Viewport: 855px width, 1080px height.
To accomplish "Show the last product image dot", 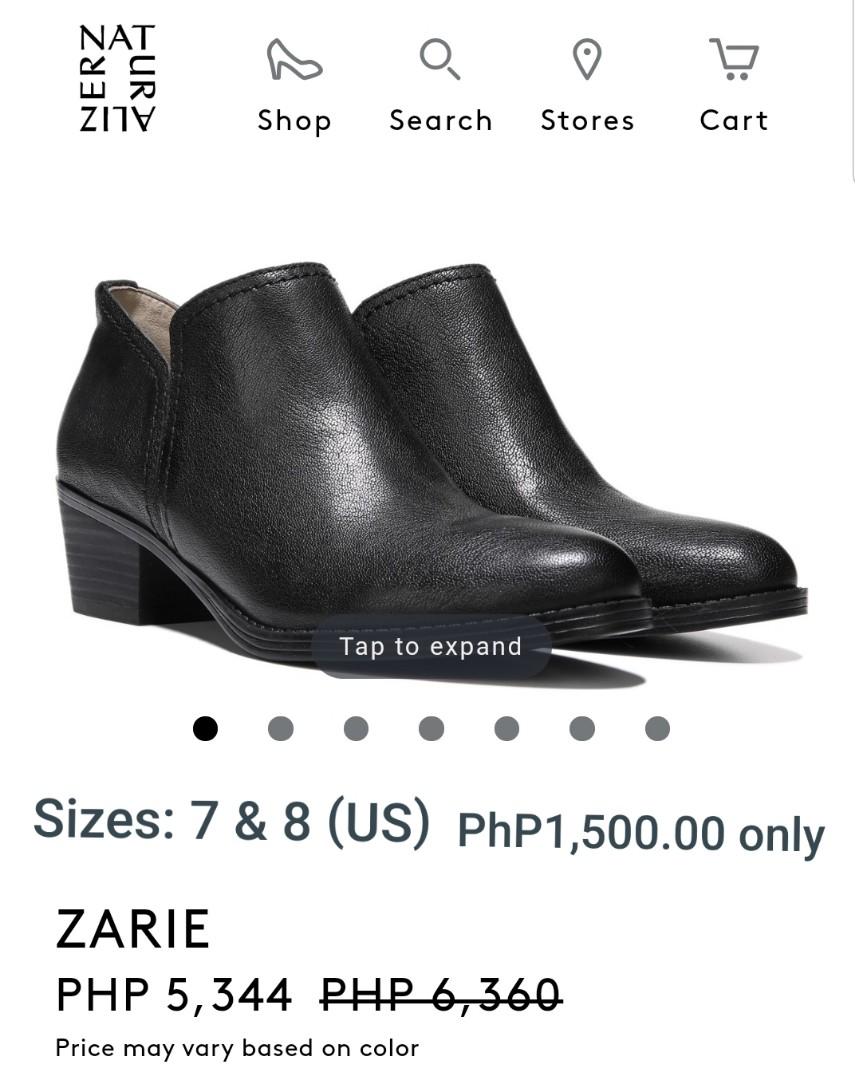I will (x=657, y=729).
